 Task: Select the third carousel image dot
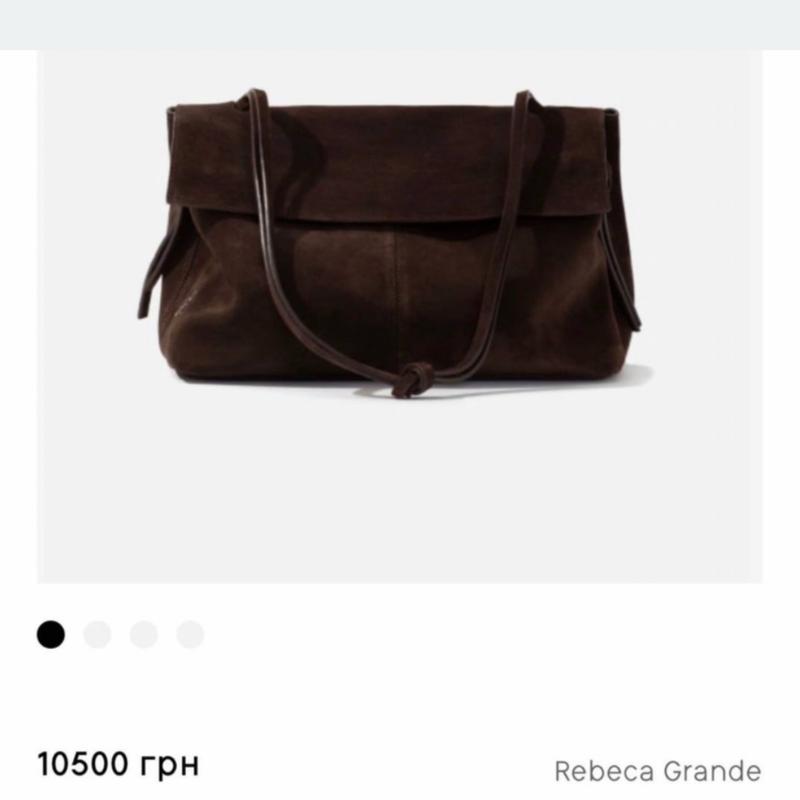pyautogui.click(x=143, y=634)
